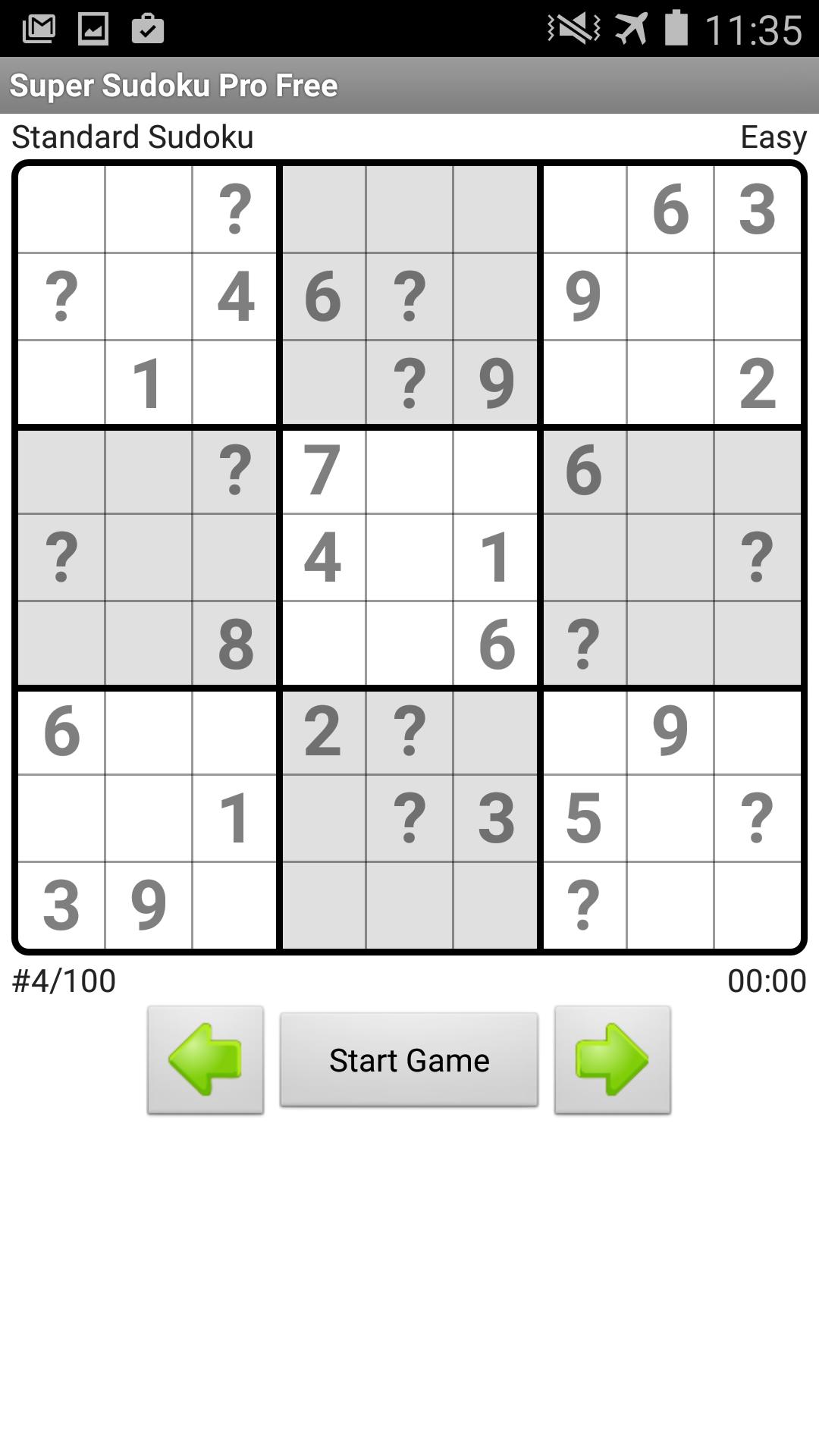Tap the Super Sudoku Pro Free title bar
The width and height of the screenshot is (819, 1456).
(x=174, y=86)
